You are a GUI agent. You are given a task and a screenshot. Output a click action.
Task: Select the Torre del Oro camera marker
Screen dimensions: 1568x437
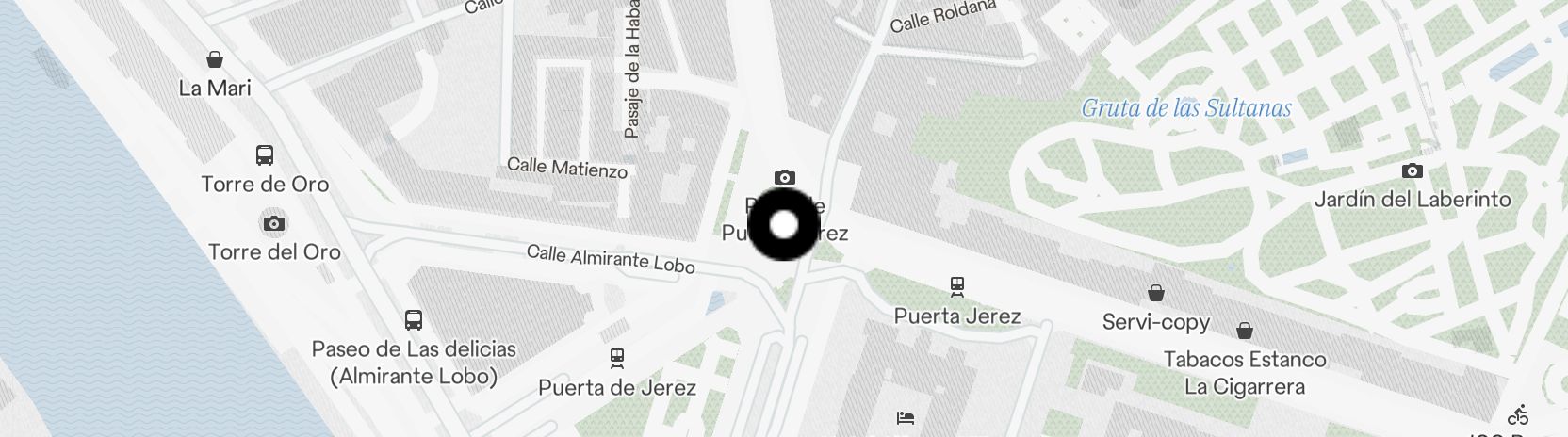point(273,224)
